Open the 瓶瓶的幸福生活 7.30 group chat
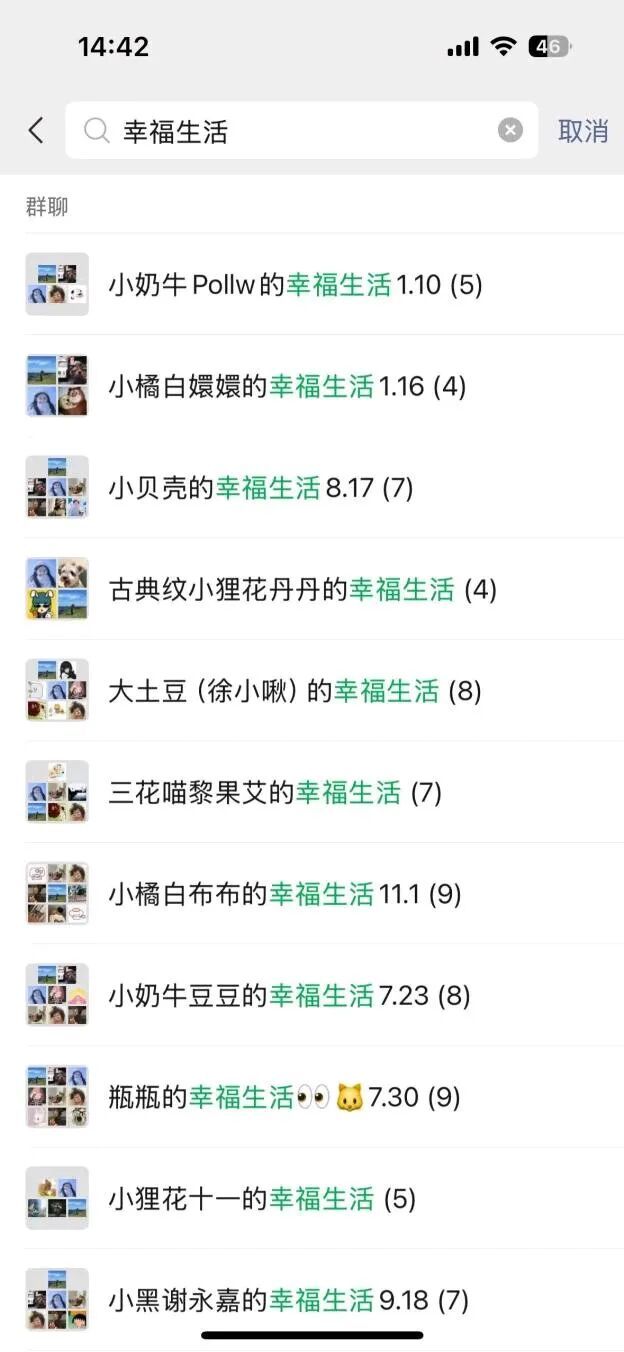Viewport: 624px width, 1352px height. point(283,1097)
